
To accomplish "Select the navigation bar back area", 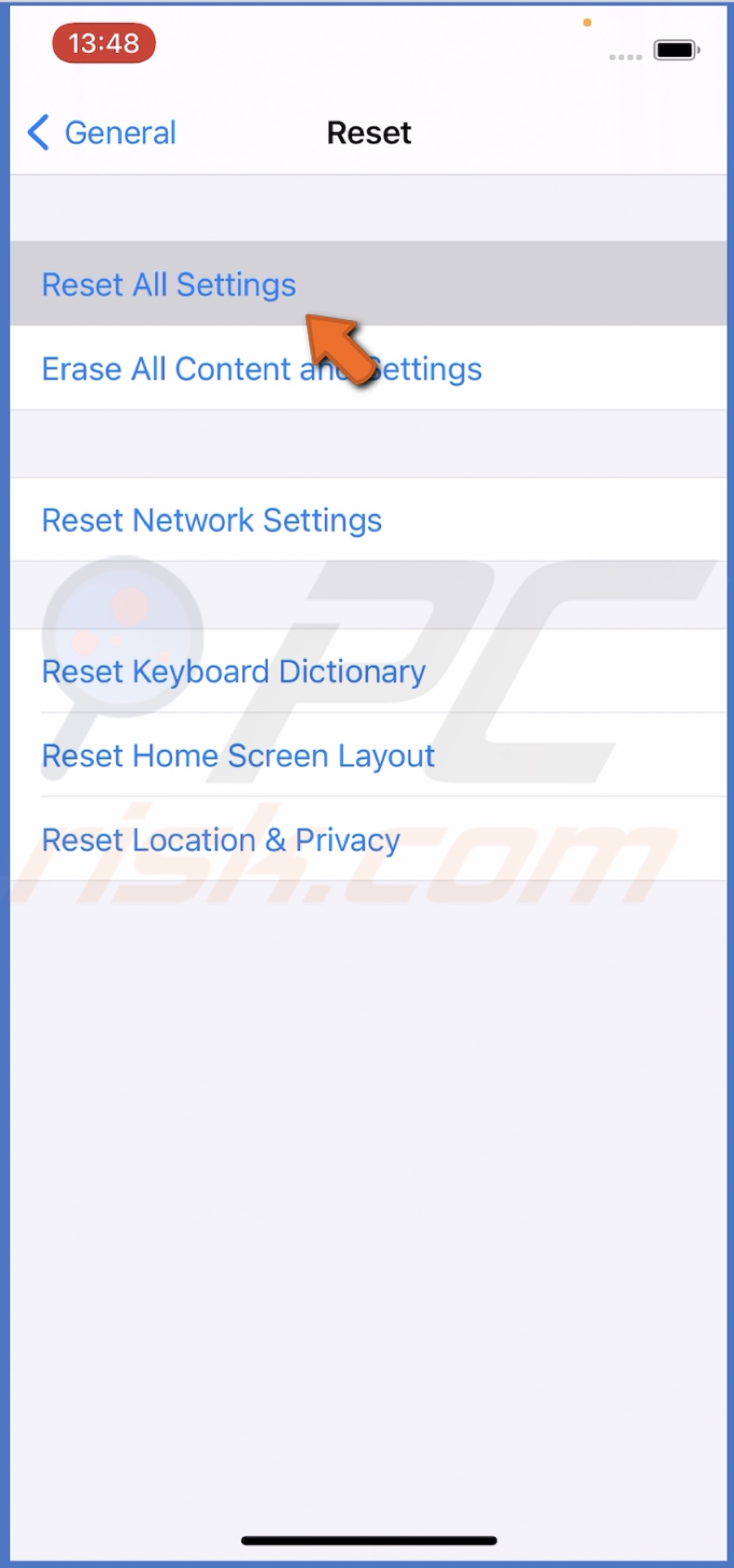I will pos(93,133).
